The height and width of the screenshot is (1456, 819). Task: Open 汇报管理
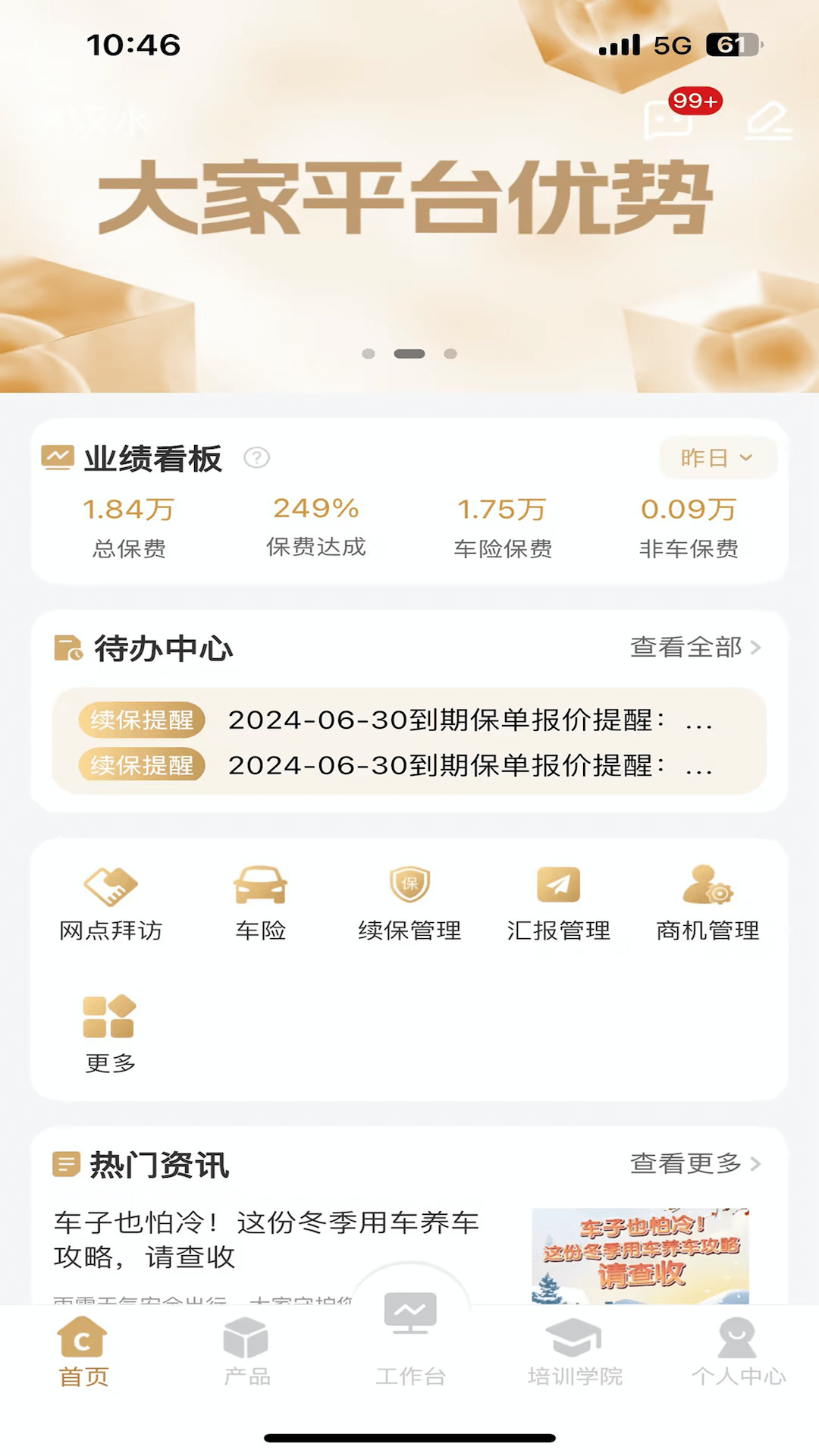tap(558, 902)
